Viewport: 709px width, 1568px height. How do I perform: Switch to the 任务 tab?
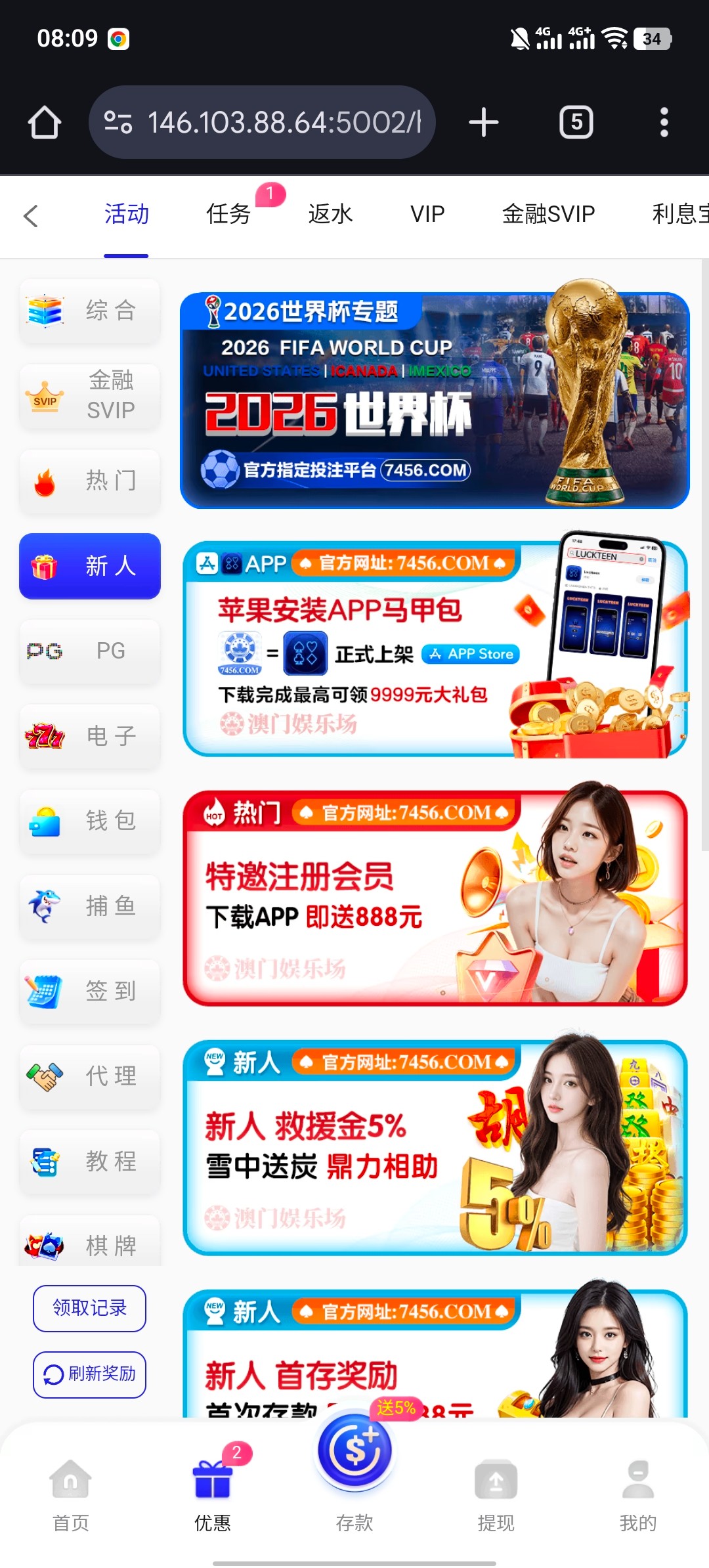coord(228,214)
